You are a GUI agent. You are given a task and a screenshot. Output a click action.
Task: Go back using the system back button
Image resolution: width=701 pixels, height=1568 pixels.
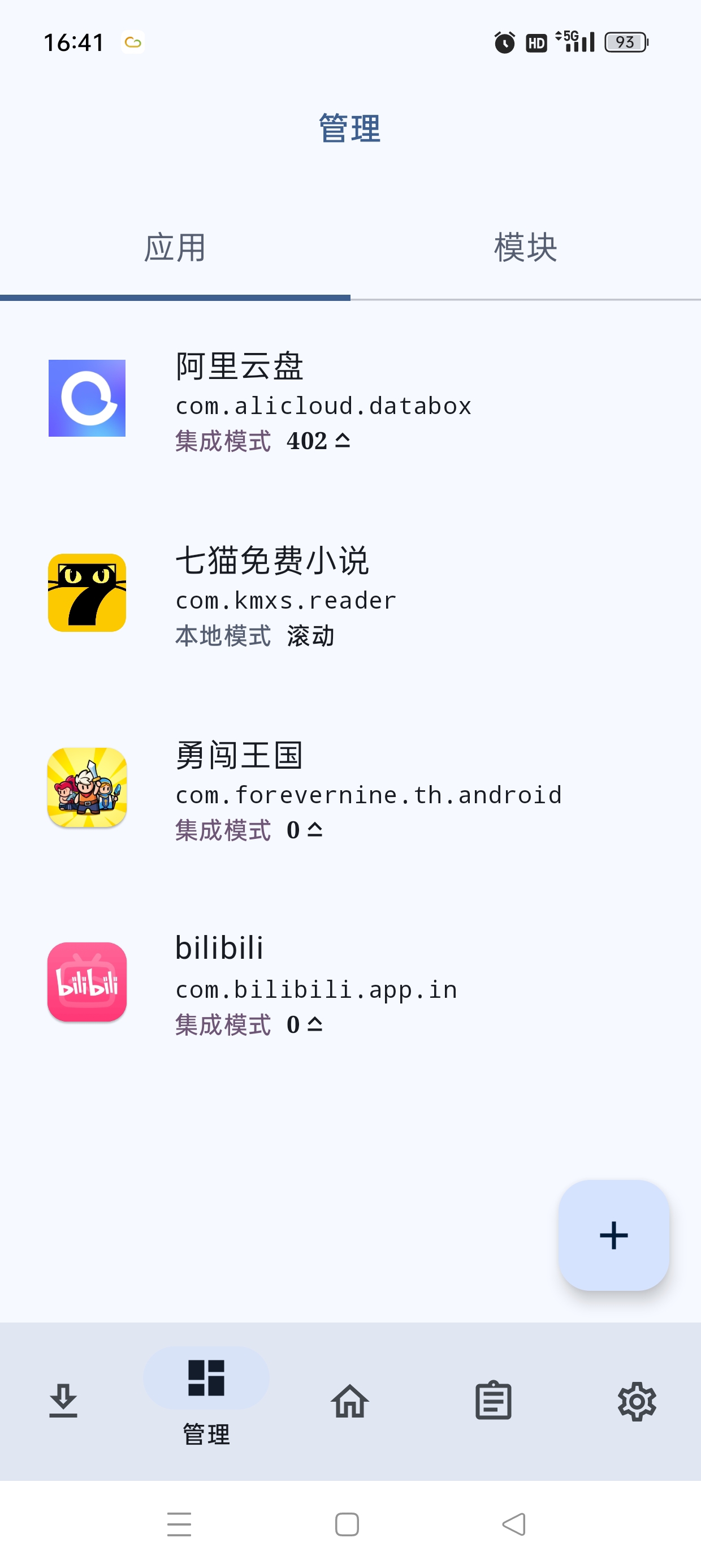(514, 1524)
